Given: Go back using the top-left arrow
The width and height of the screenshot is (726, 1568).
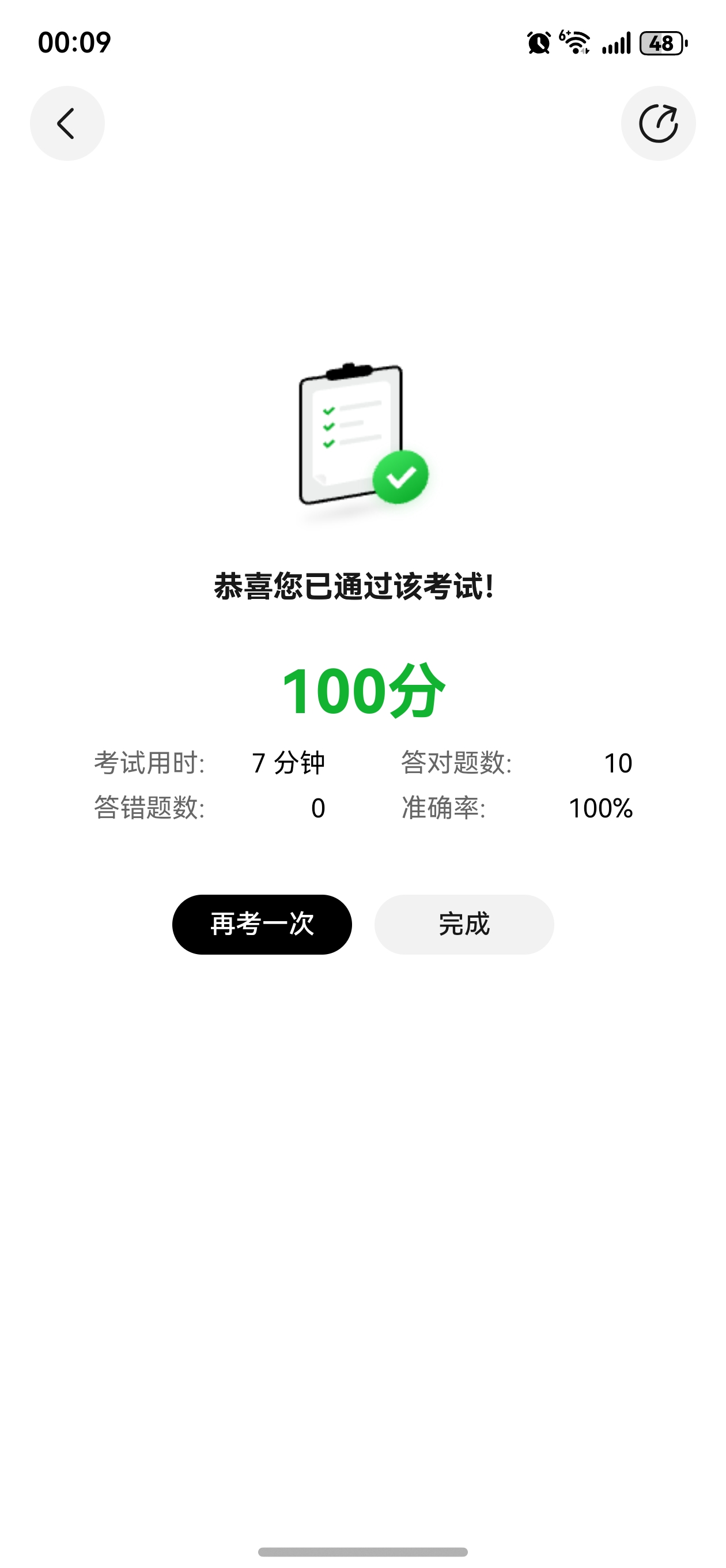Looking at the screenshot, I should (67, 123).
